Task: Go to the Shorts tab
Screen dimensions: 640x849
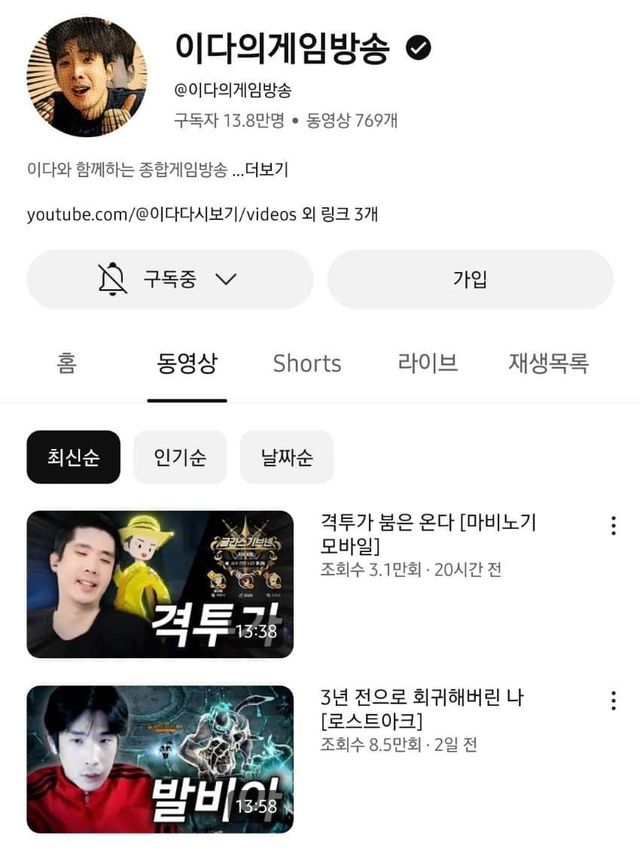Action: [x=307, y=363]
